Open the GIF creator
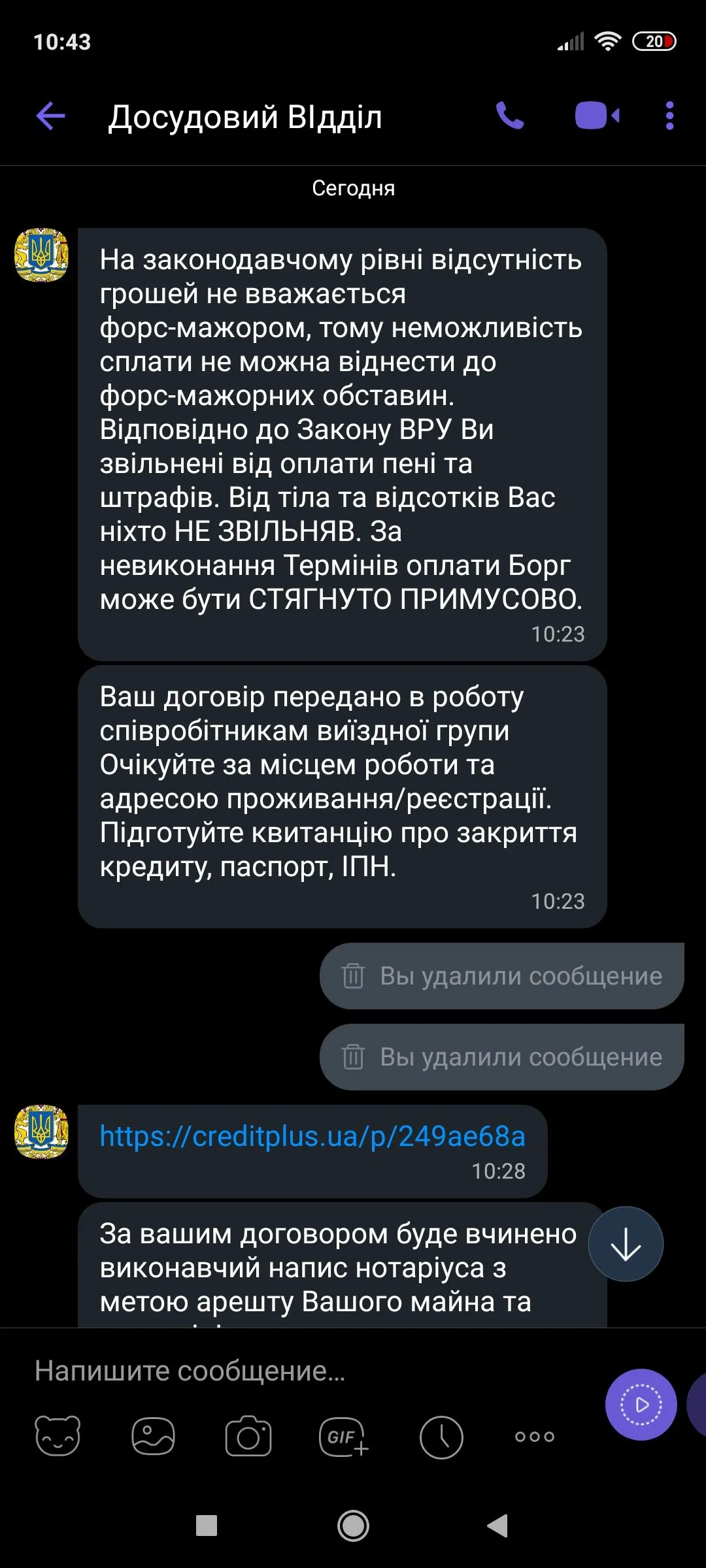This screenshot has height=1568, width=706. coord(344,1437)
